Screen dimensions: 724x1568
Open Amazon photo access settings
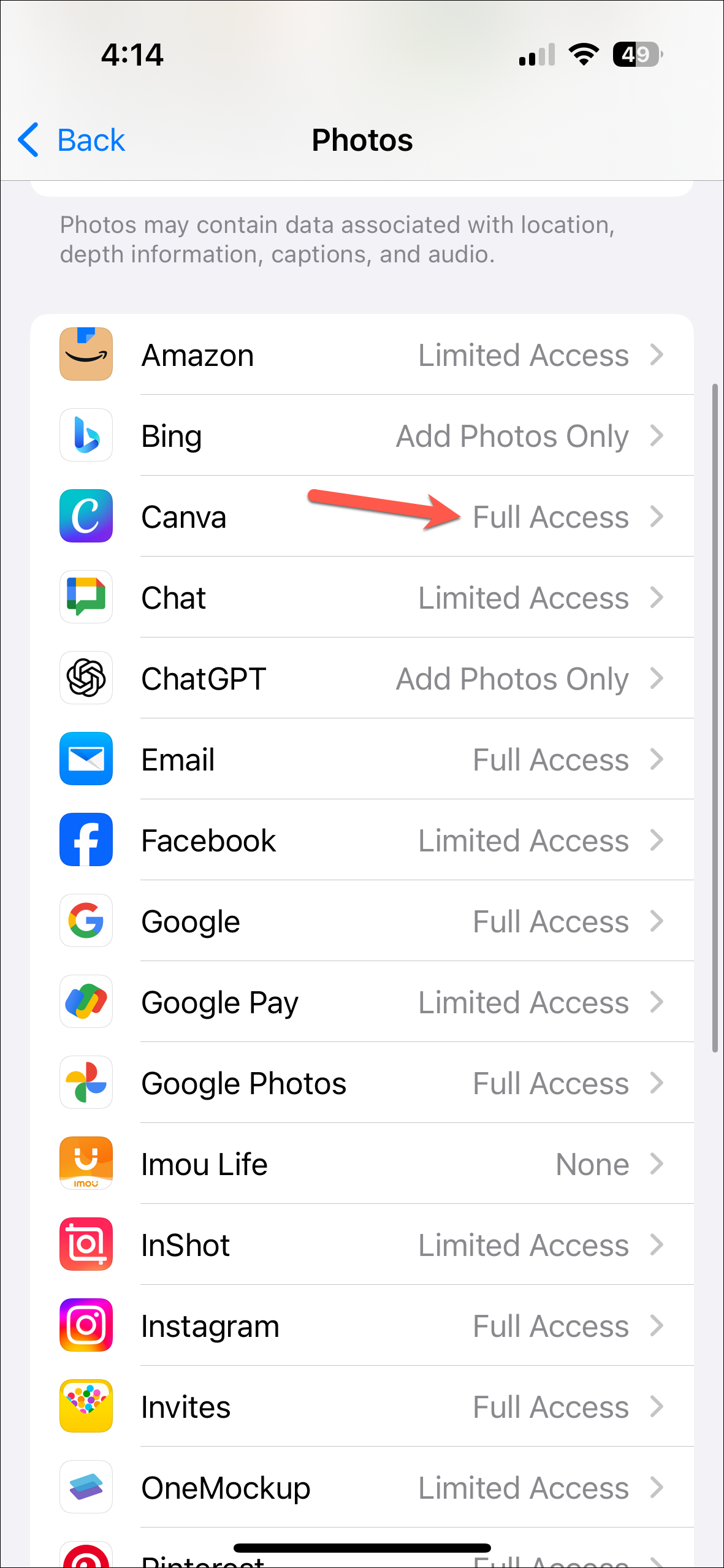[x=362, y=355]
